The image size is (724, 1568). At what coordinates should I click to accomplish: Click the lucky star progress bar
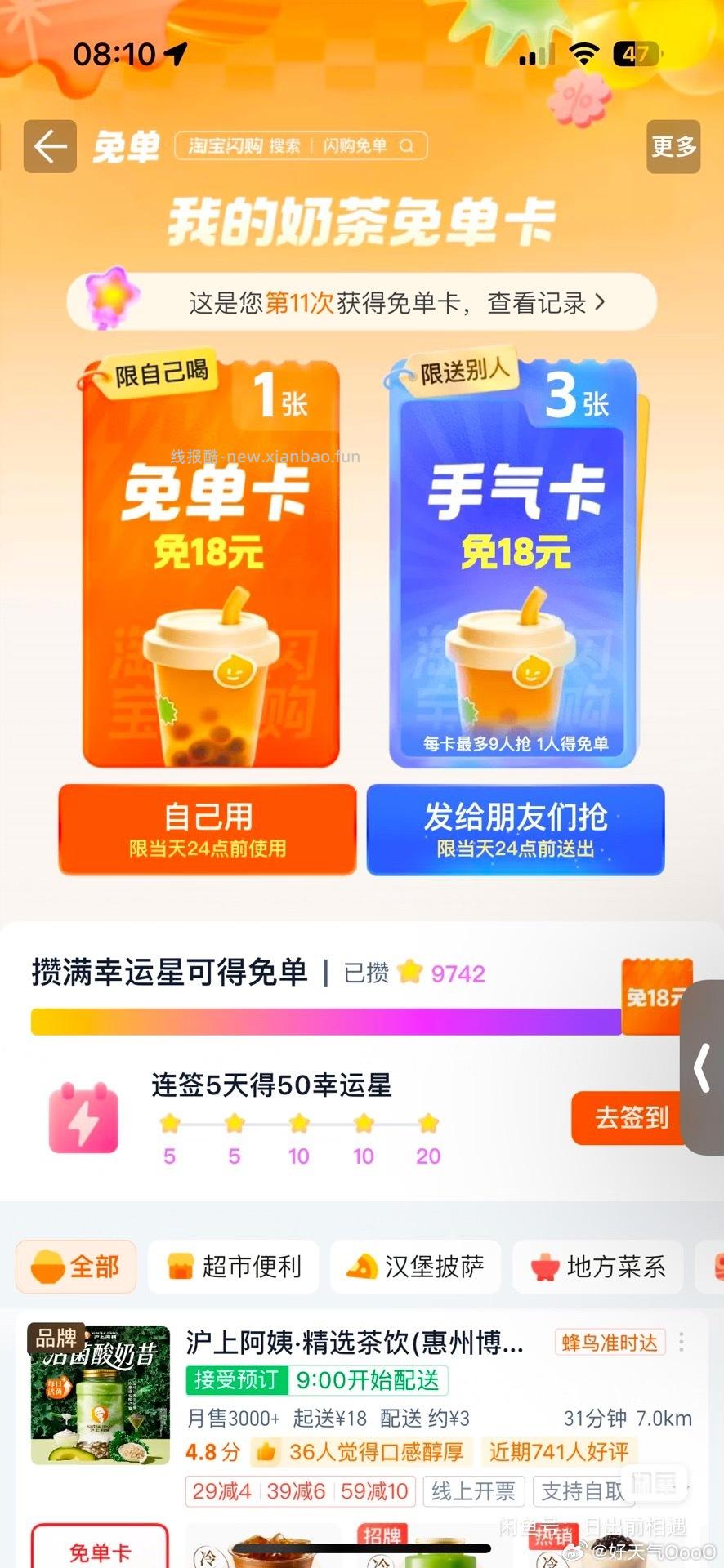pos(327,1022)
